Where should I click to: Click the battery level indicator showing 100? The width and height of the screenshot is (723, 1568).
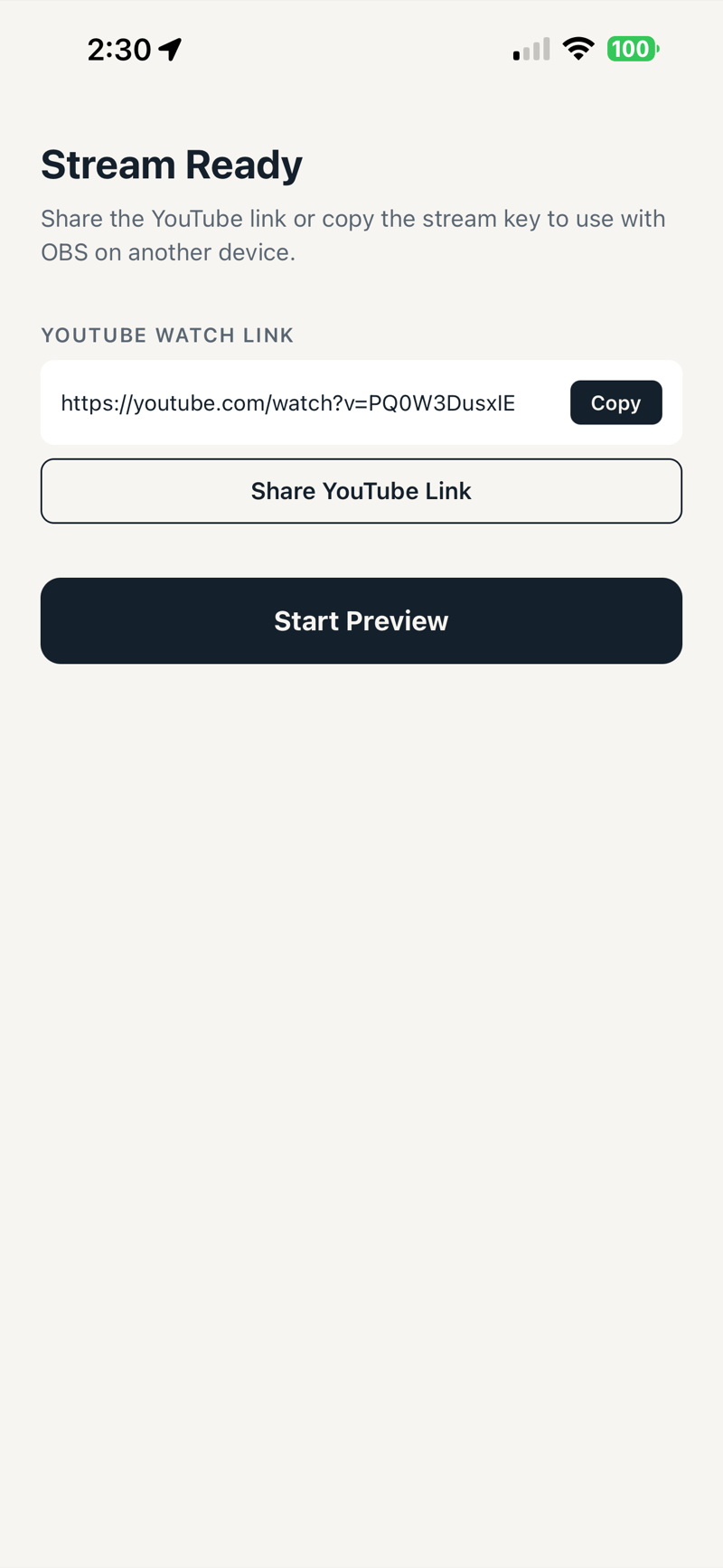(633, 49)
